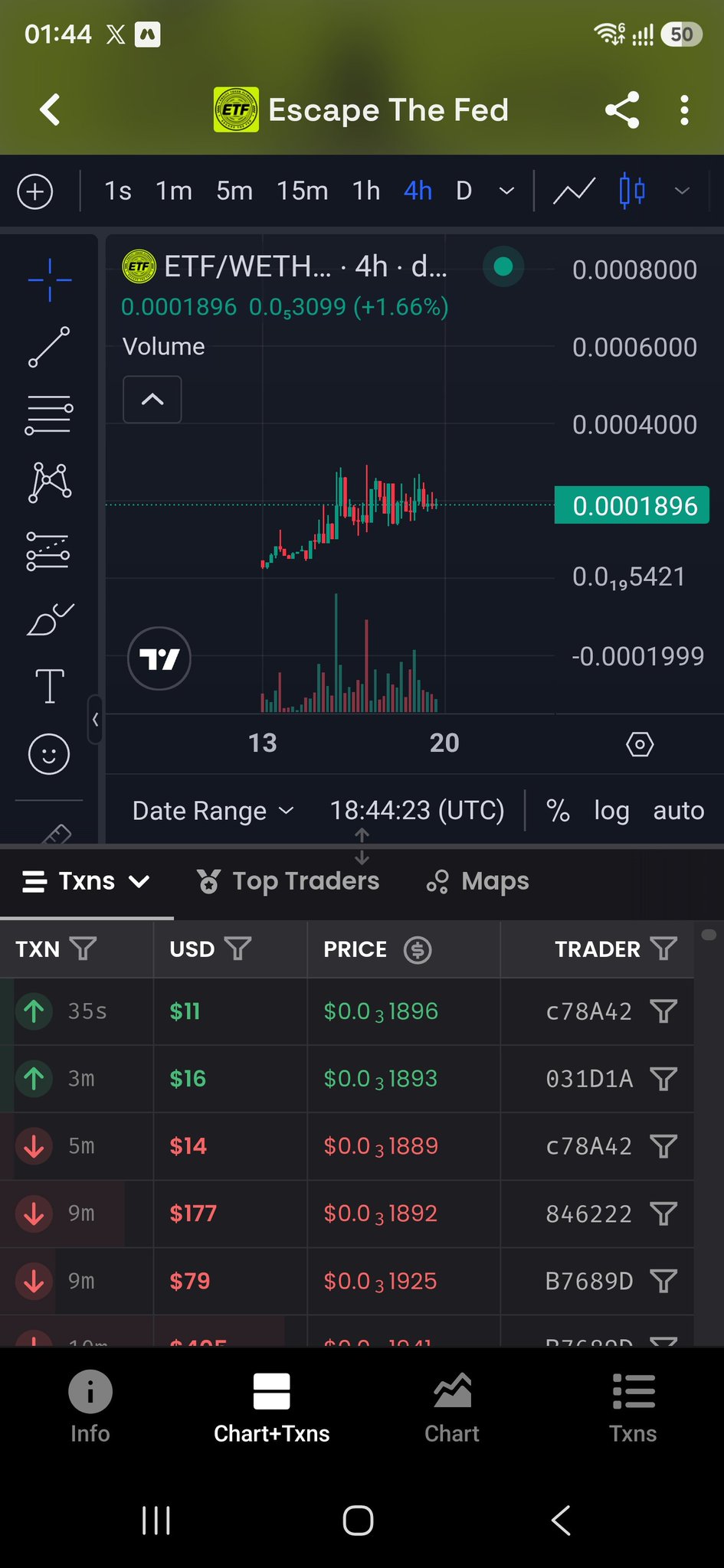The height and width of the screenshot is (1568, 724).
Task: Add indicator with plus circle icon
Action: click(x=35, y=191)
